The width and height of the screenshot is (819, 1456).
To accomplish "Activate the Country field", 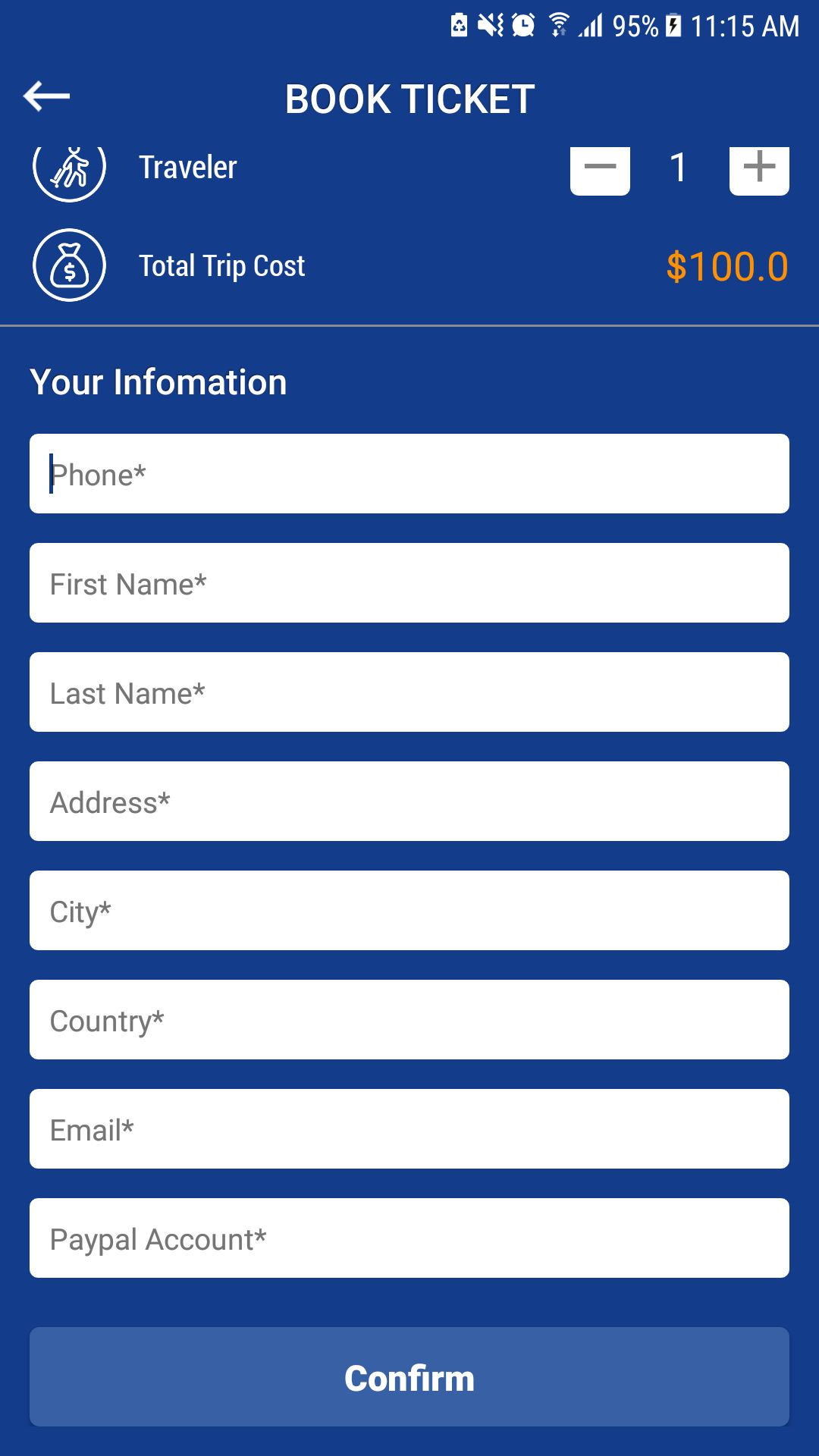I will point(409,1020).
